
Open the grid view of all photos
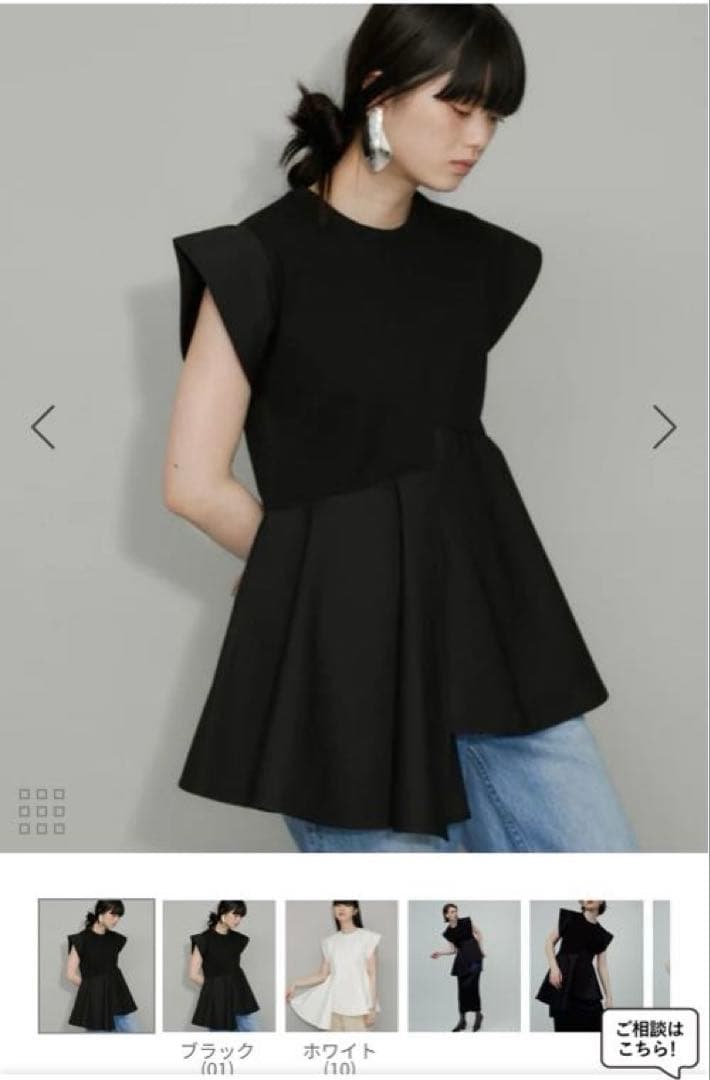coord(42,811)
